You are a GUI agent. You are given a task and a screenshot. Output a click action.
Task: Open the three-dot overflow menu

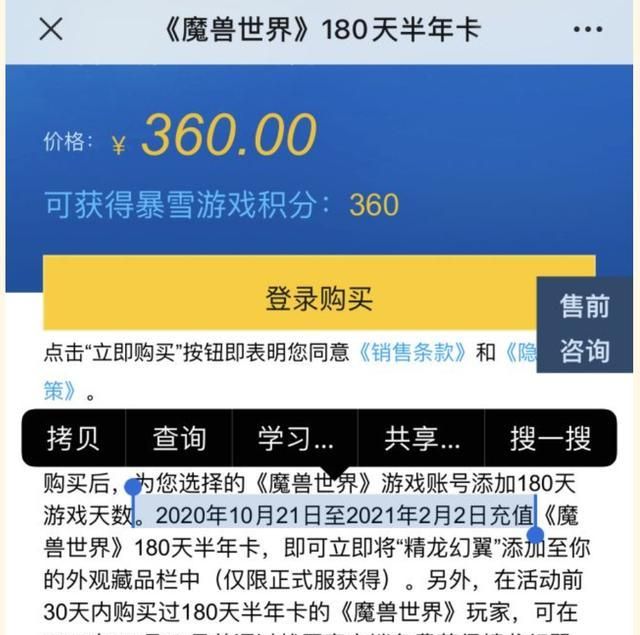click(x=588, y=29)
